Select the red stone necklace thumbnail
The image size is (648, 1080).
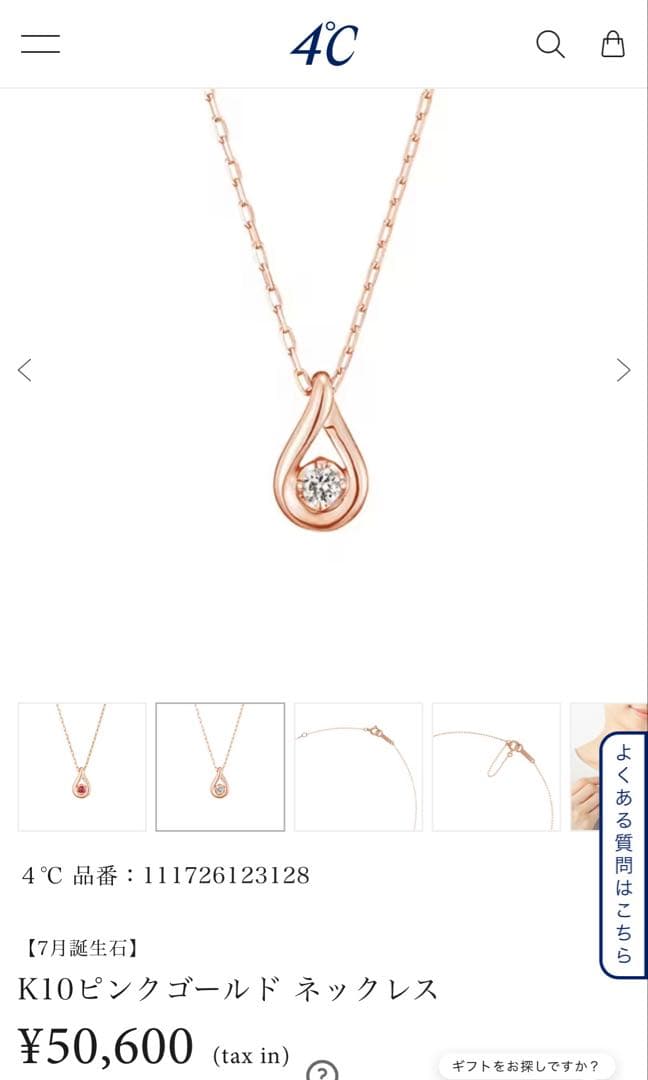tap(82, 767)
